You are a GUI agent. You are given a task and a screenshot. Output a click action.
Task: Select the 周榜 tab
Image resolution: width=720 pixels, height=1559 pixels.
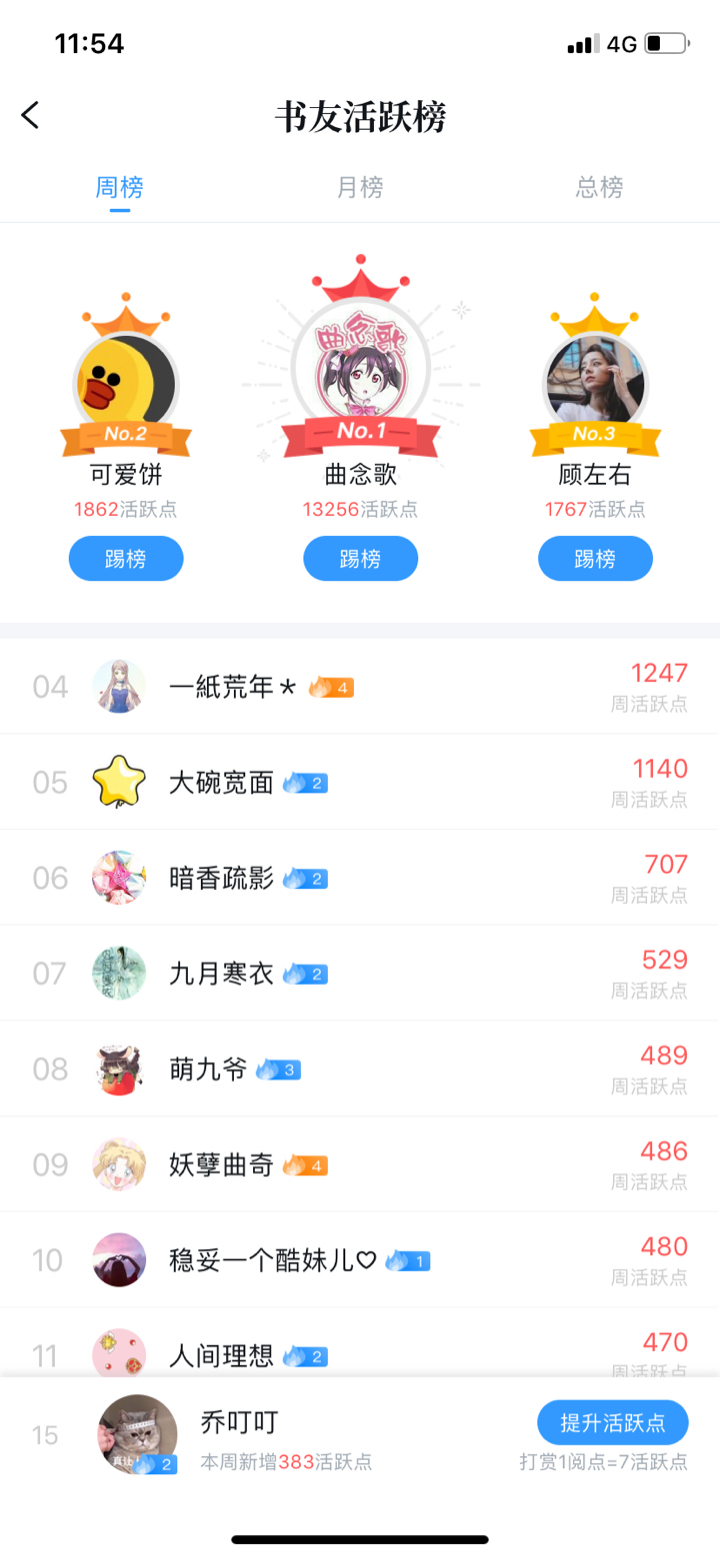[x=120, y=188]
